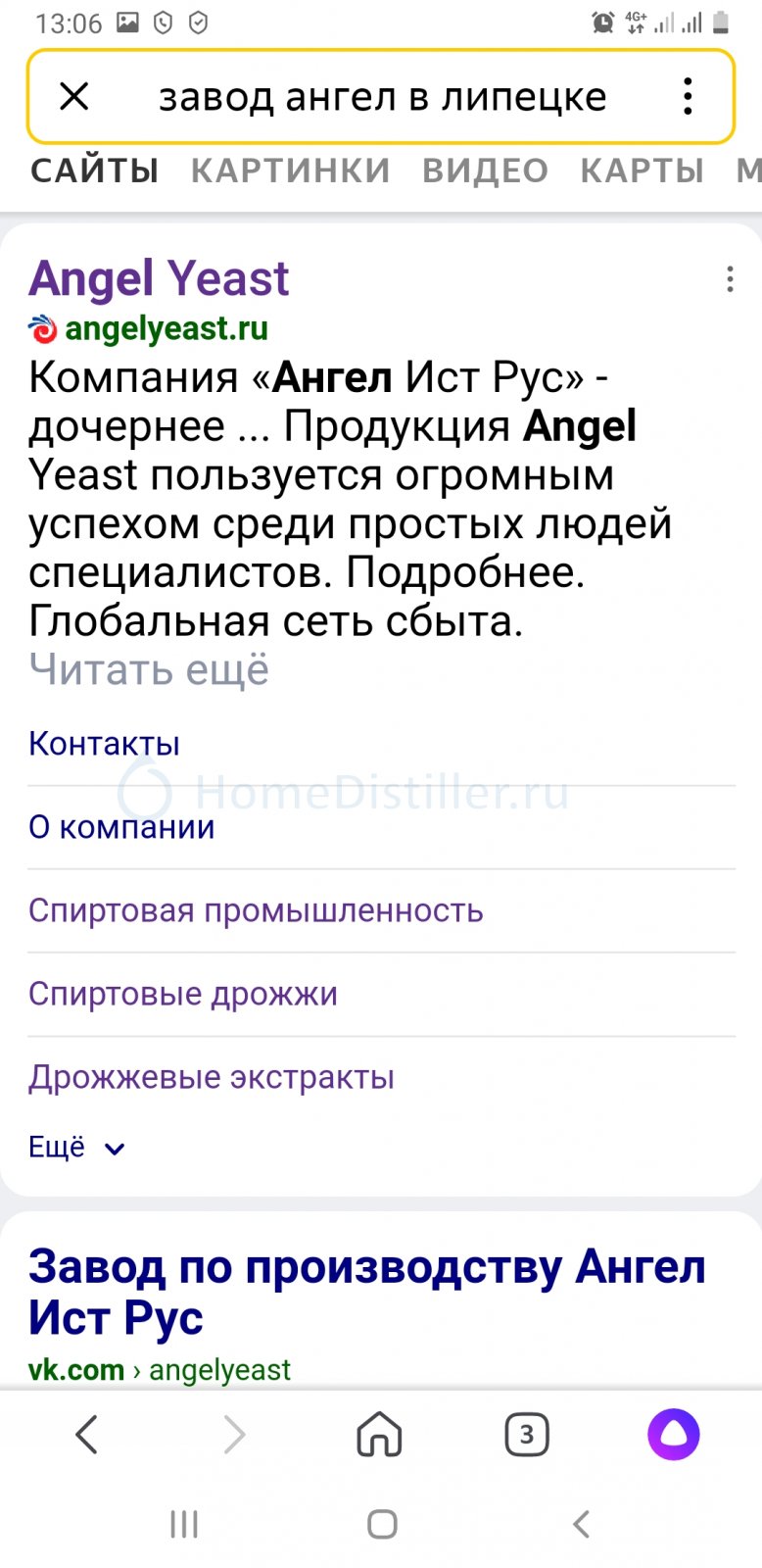
Task: Open the tab switcher showing 3 tabs
Action: [x=527, y=1435]
